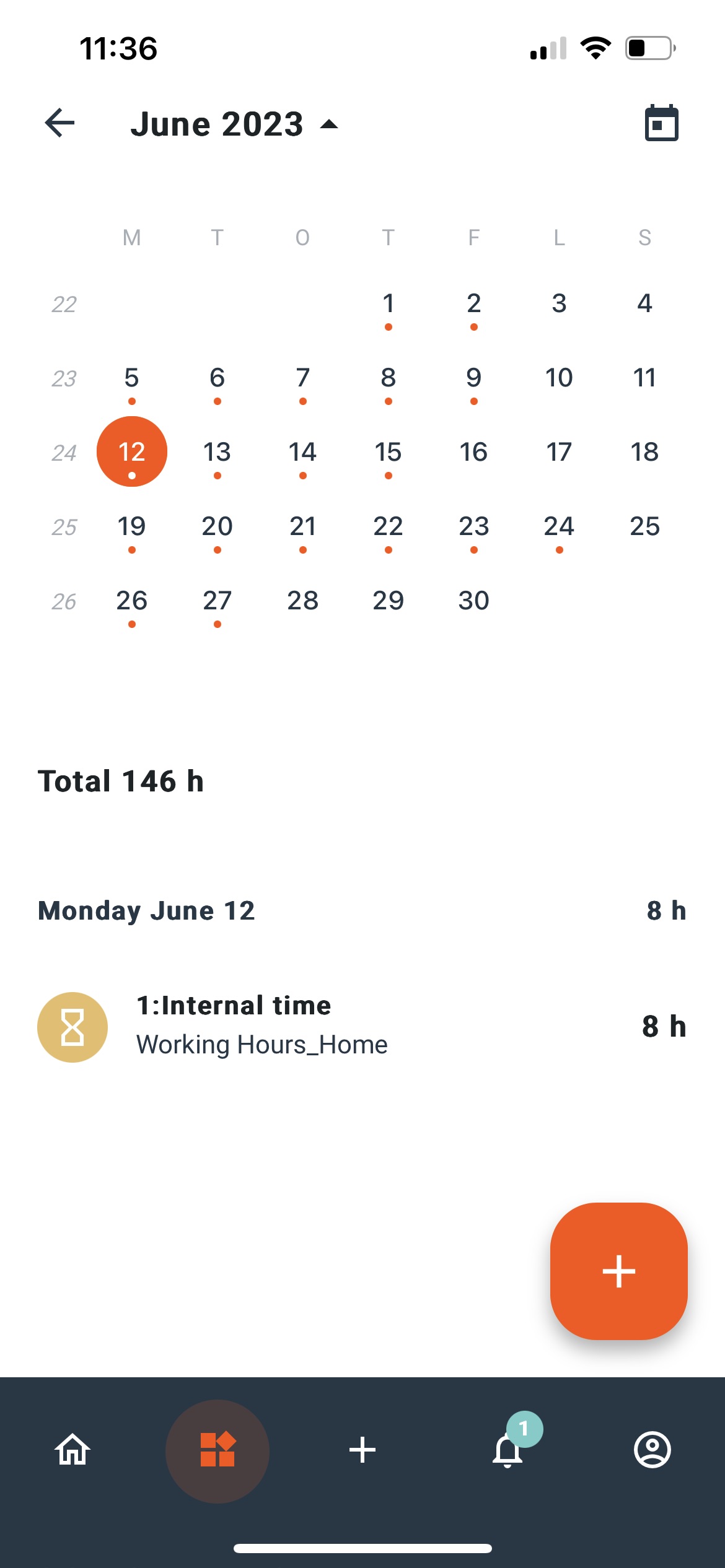Open the calendar icon in the top right
The image size is (725, 1568).
661,123
